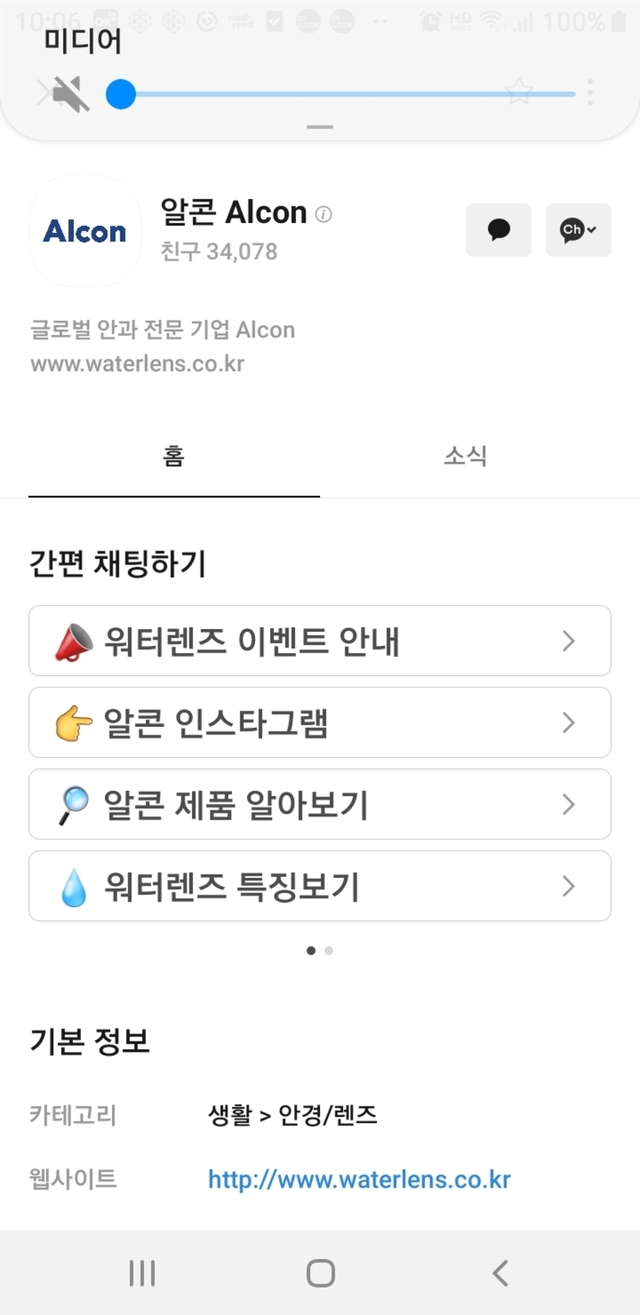Switch to the 소식 tab
The image size is (640, 1315).
pyautogui.click(x=465, y=457)
